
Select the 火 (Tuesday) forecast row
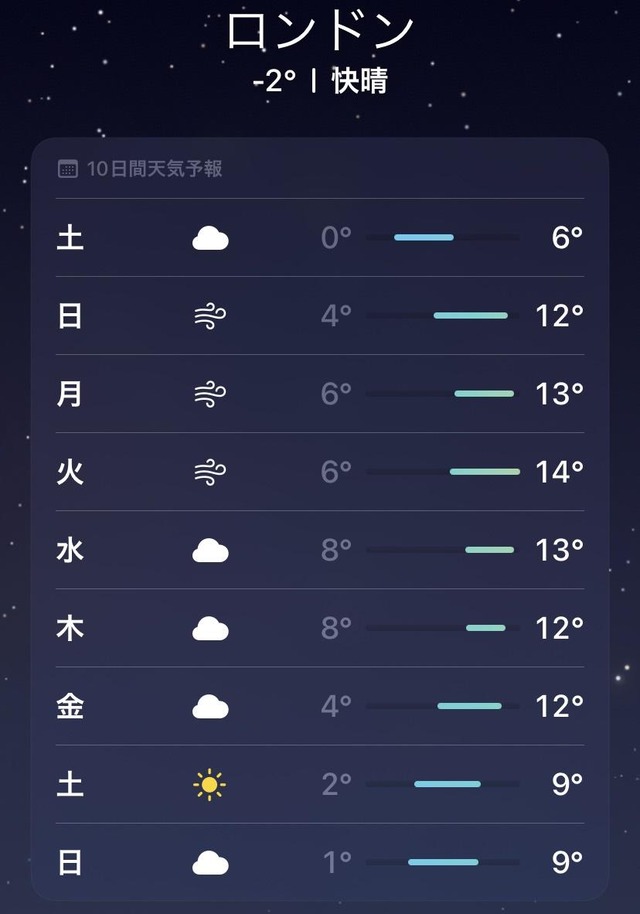(320, 471)
